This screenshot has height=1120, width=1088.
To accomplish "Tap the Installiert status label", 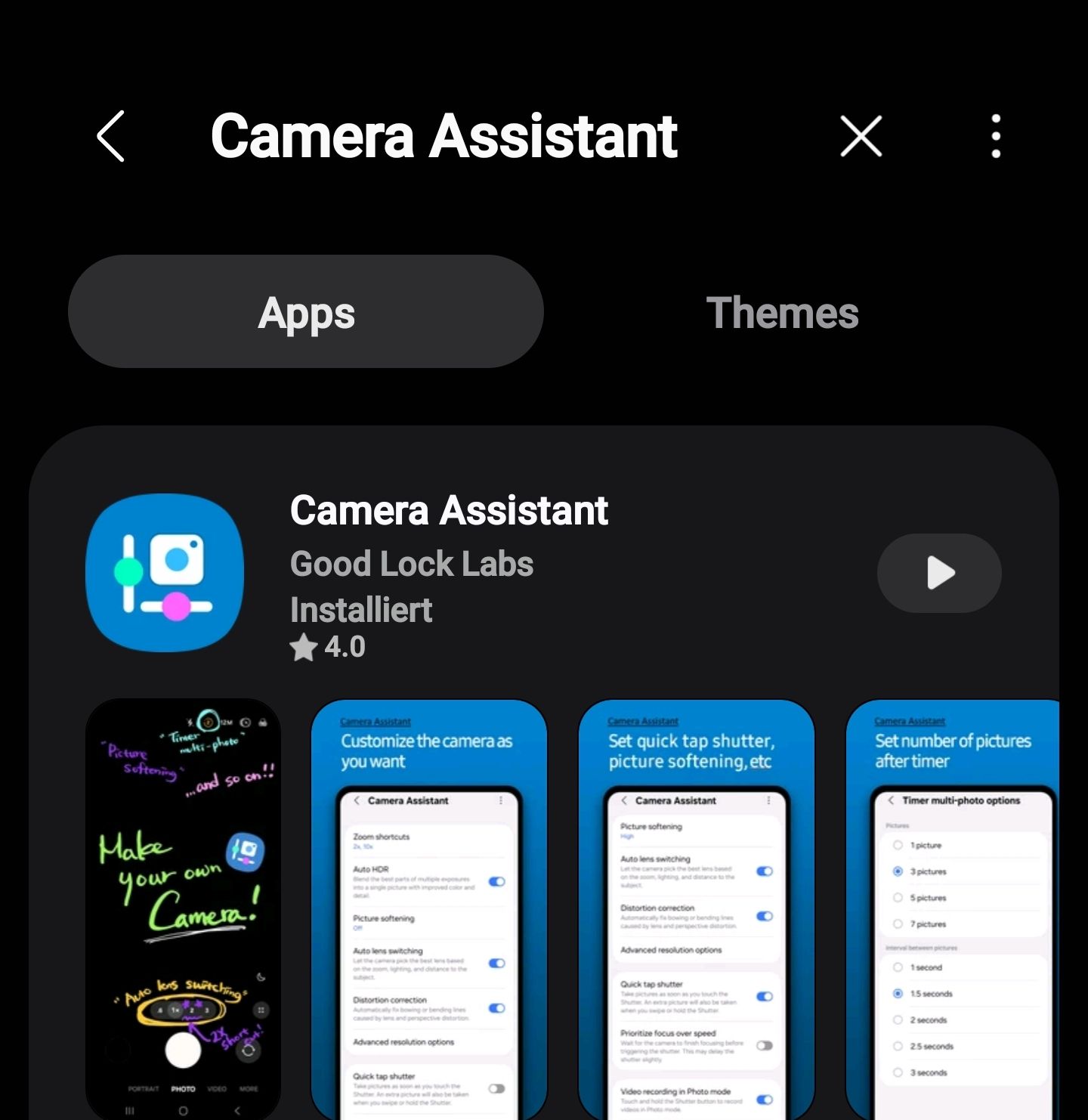I will coord(361,610).
